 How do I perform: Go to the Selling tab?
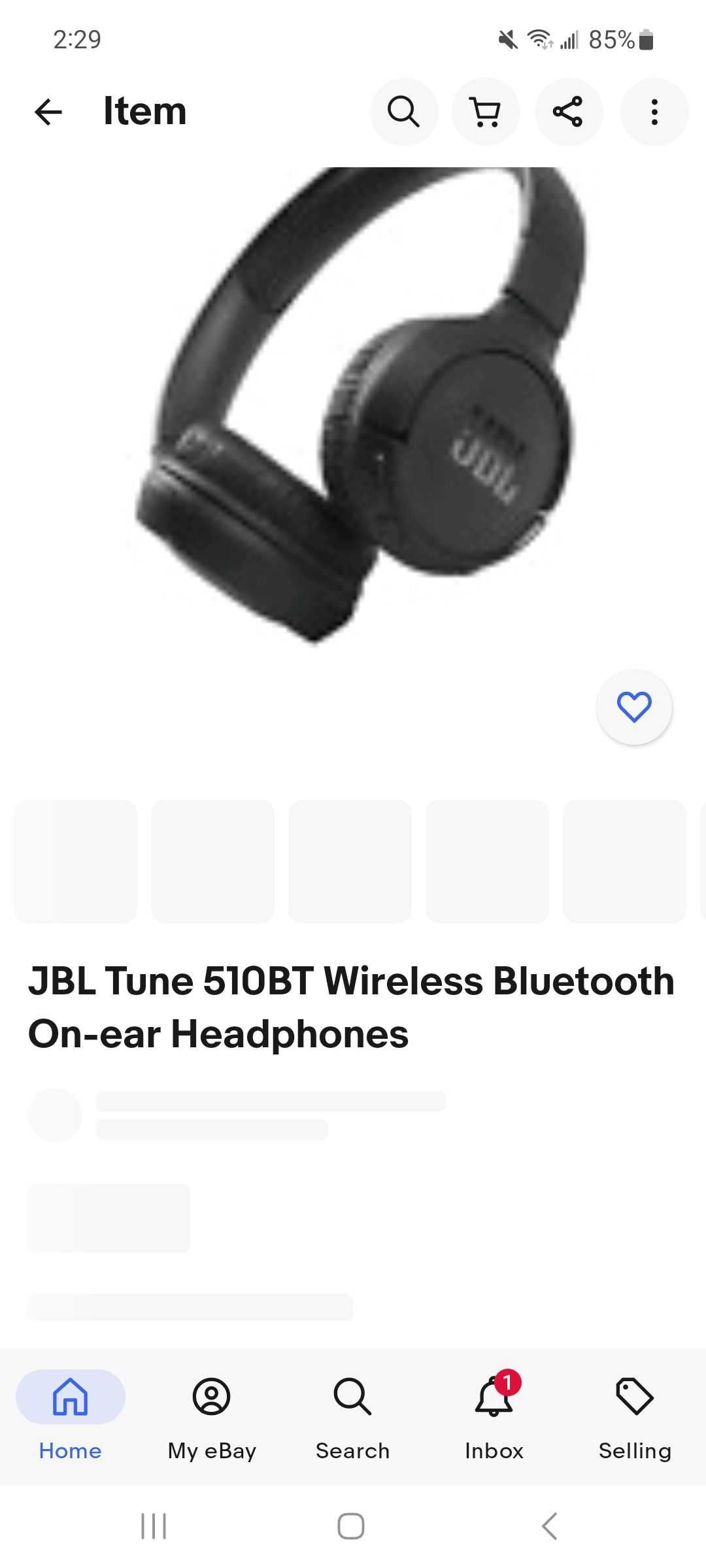(x=635, y=1414)
